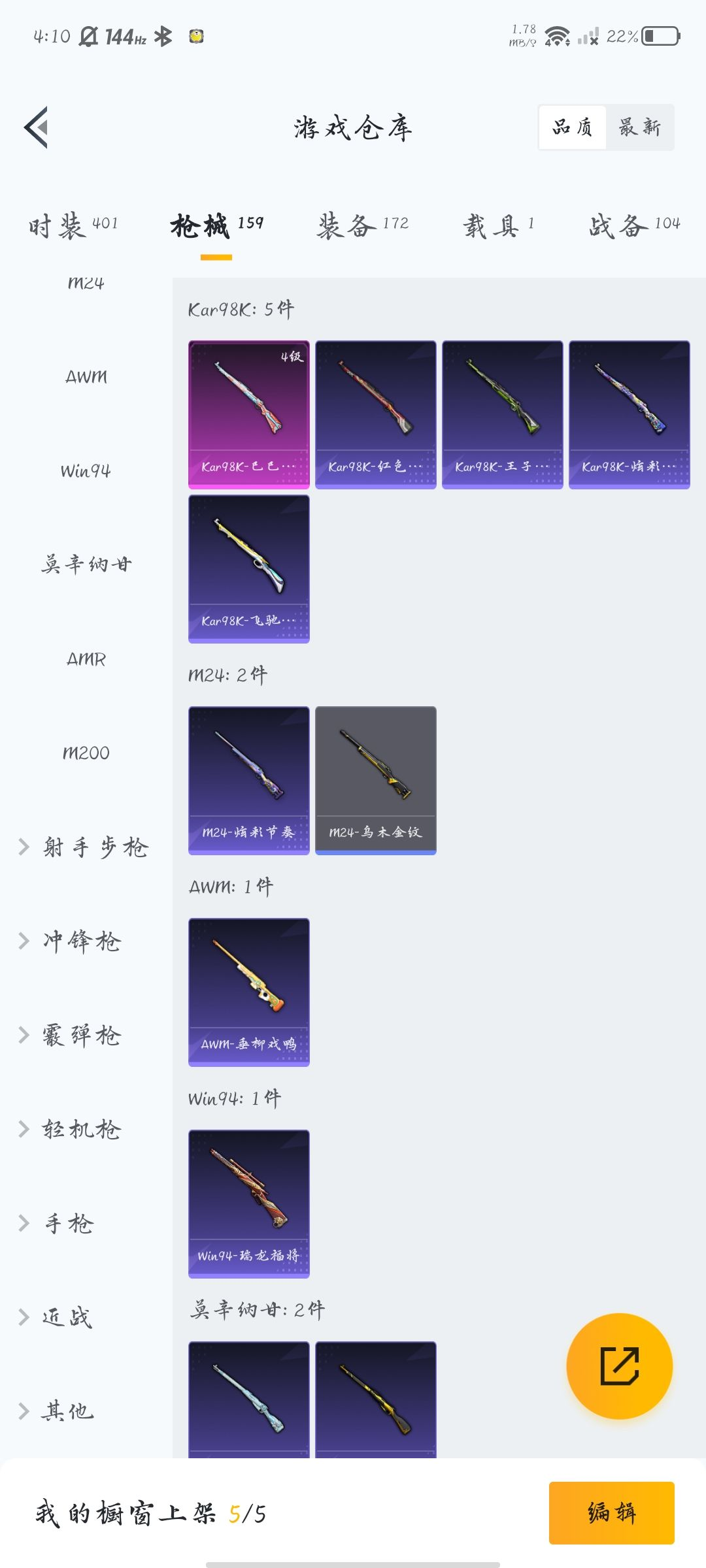The width and height of the screenshot is (706, 1568).
Task: Sort warehouse by 最新
Action: pyautogui.click(x=639, y=127)
